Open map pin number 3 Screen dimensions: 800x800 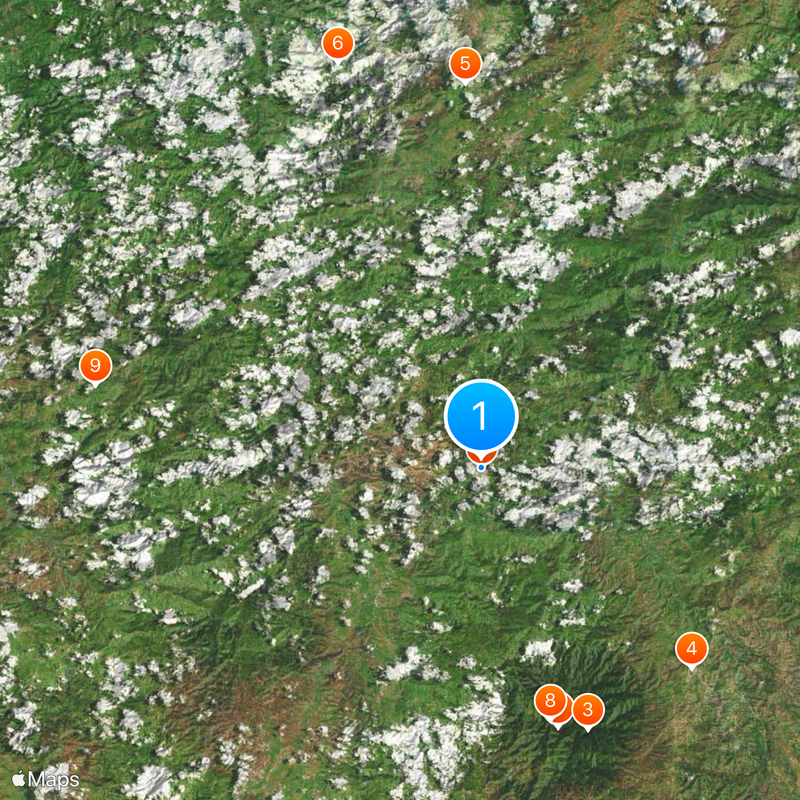(x=588, y=710)
